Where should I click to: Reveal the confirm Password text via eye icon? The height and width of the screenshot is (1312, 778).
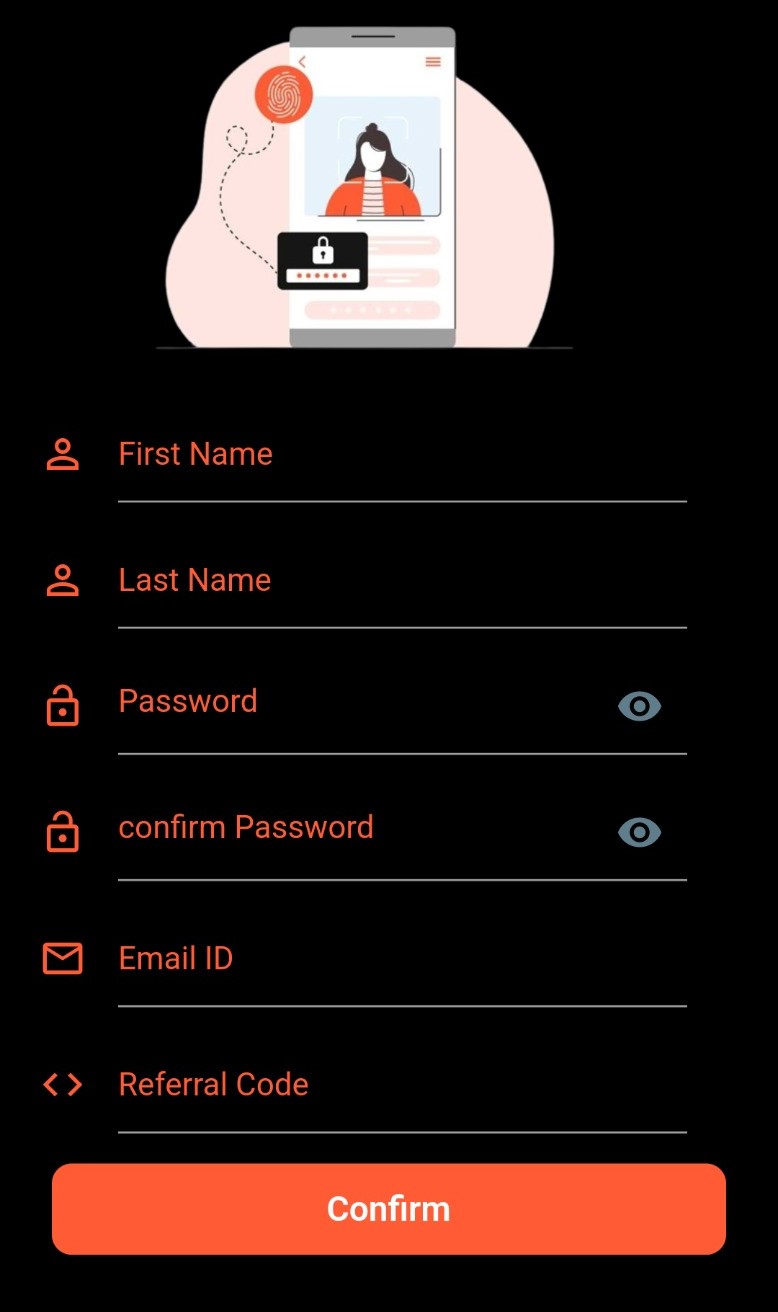click(639, 832)
